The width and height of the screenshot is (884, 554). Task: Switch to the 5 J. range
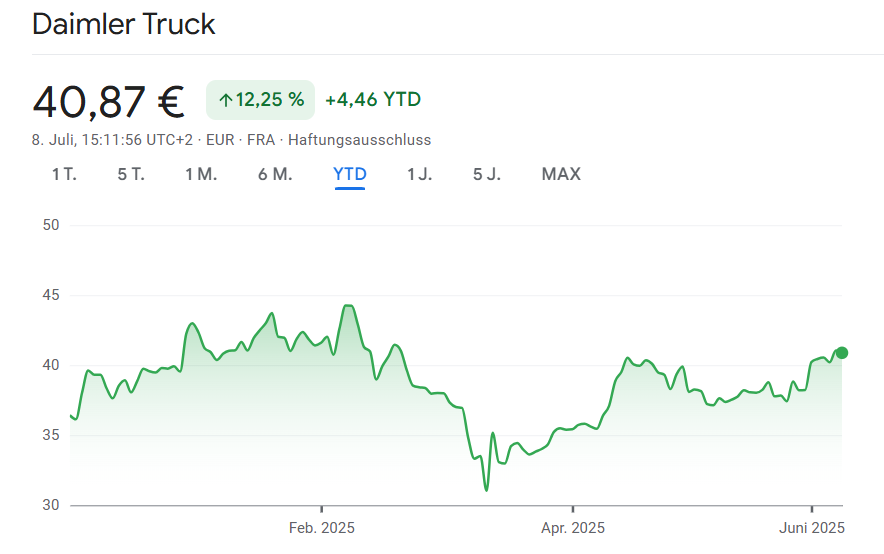pos(487,174)
